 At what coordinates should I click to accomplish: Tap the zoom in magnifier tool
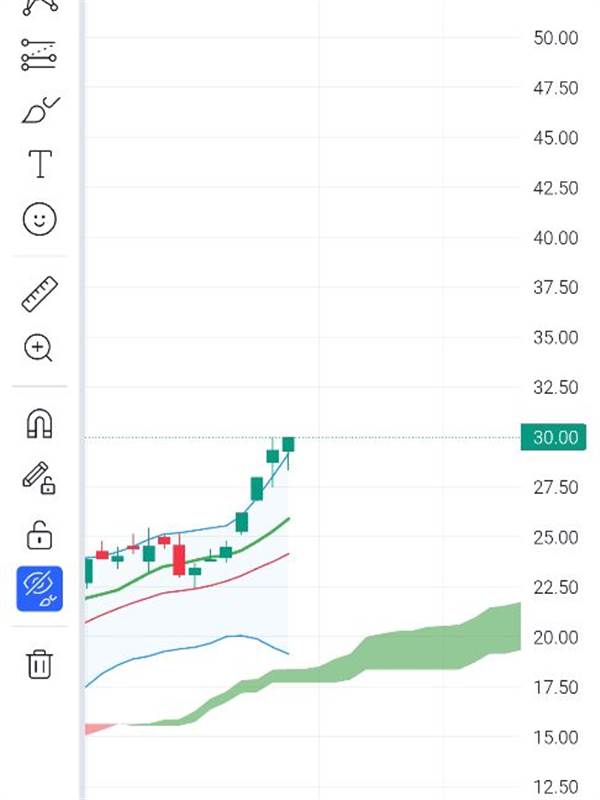click(x=40, y=348)
